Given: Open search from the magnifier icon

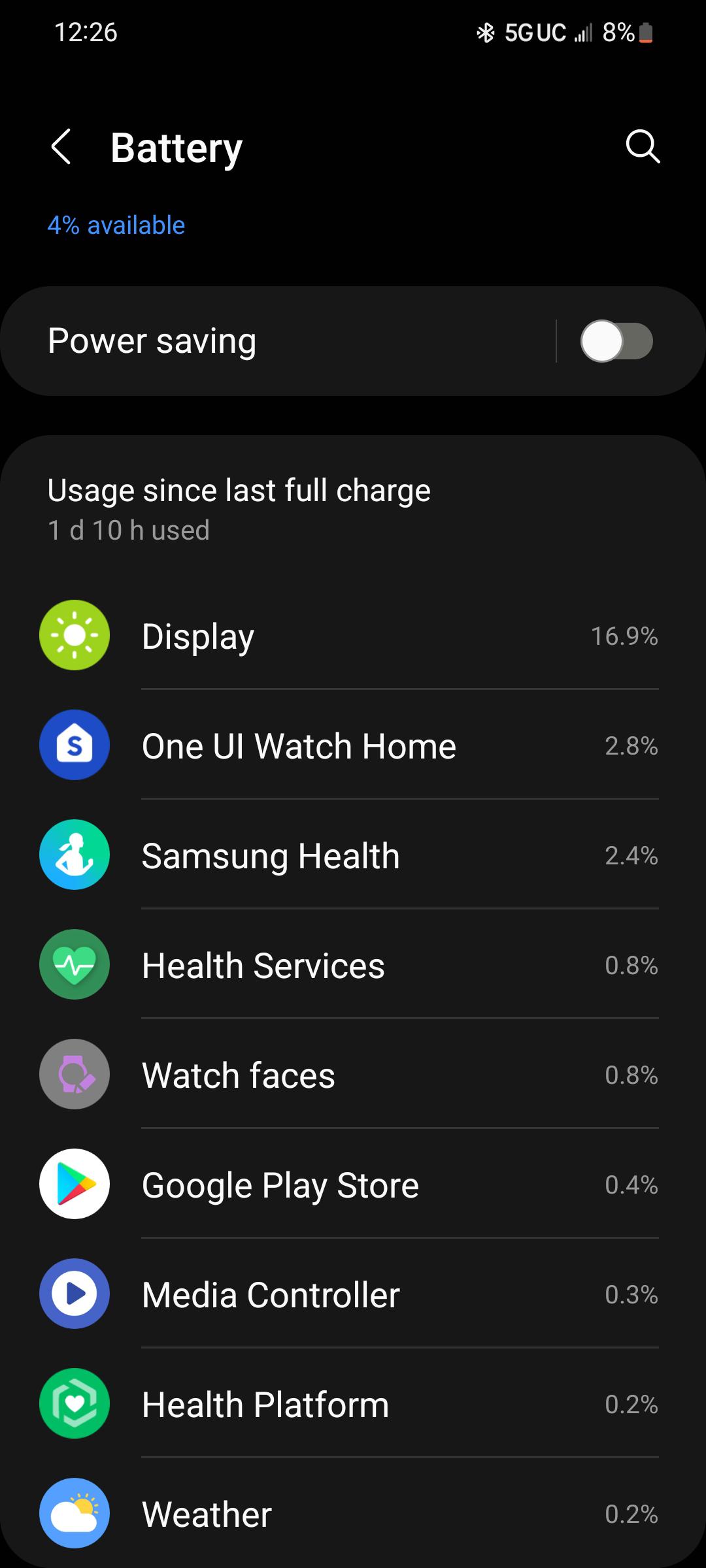Looking at the screenshot, I should point(643,147).
